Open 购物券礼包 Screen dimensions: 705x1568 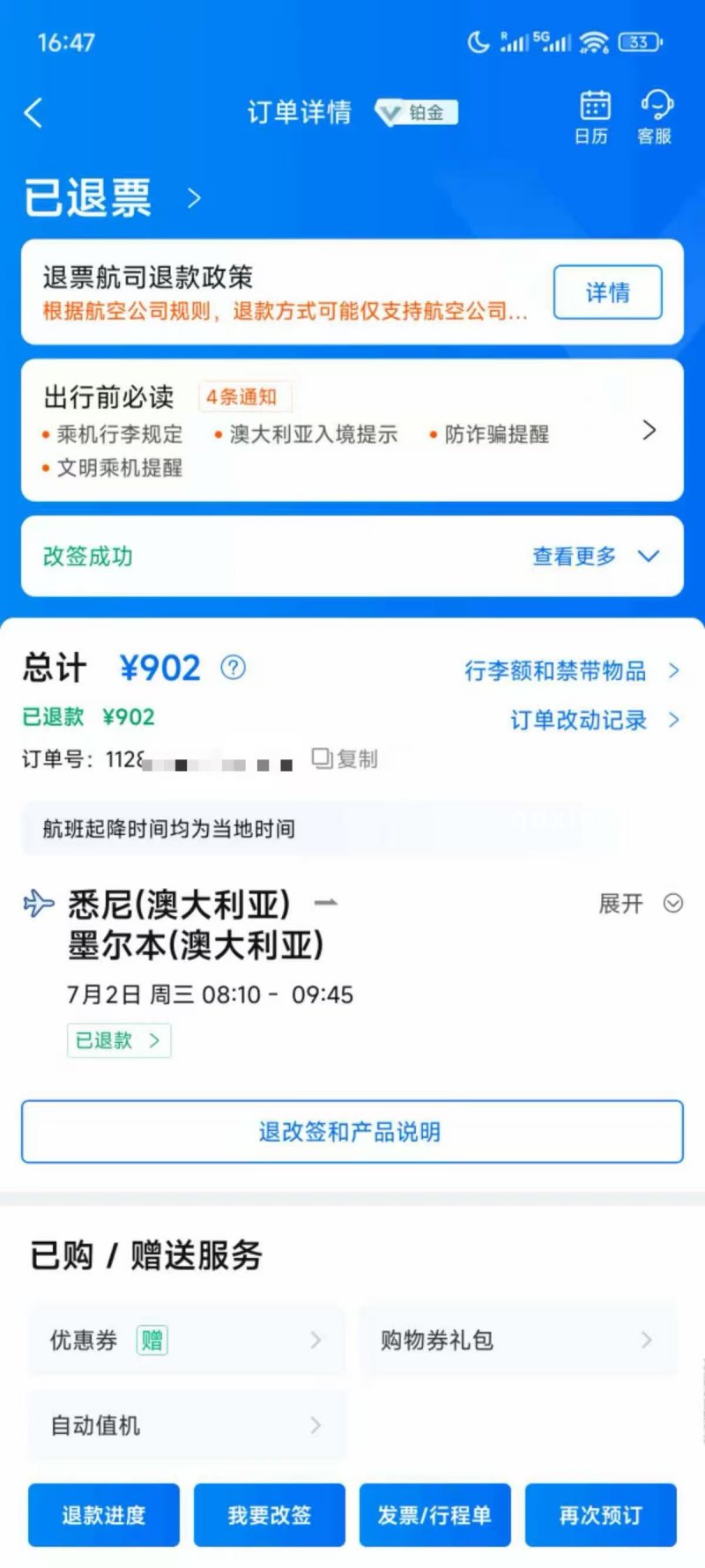pos(517,1341)
